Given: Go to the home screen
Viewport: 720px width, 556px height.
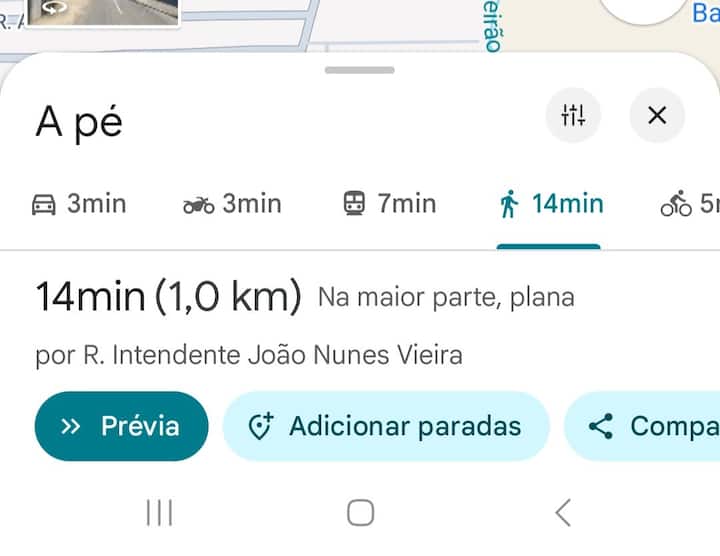Looking at the screenshot, I should 360,513.
